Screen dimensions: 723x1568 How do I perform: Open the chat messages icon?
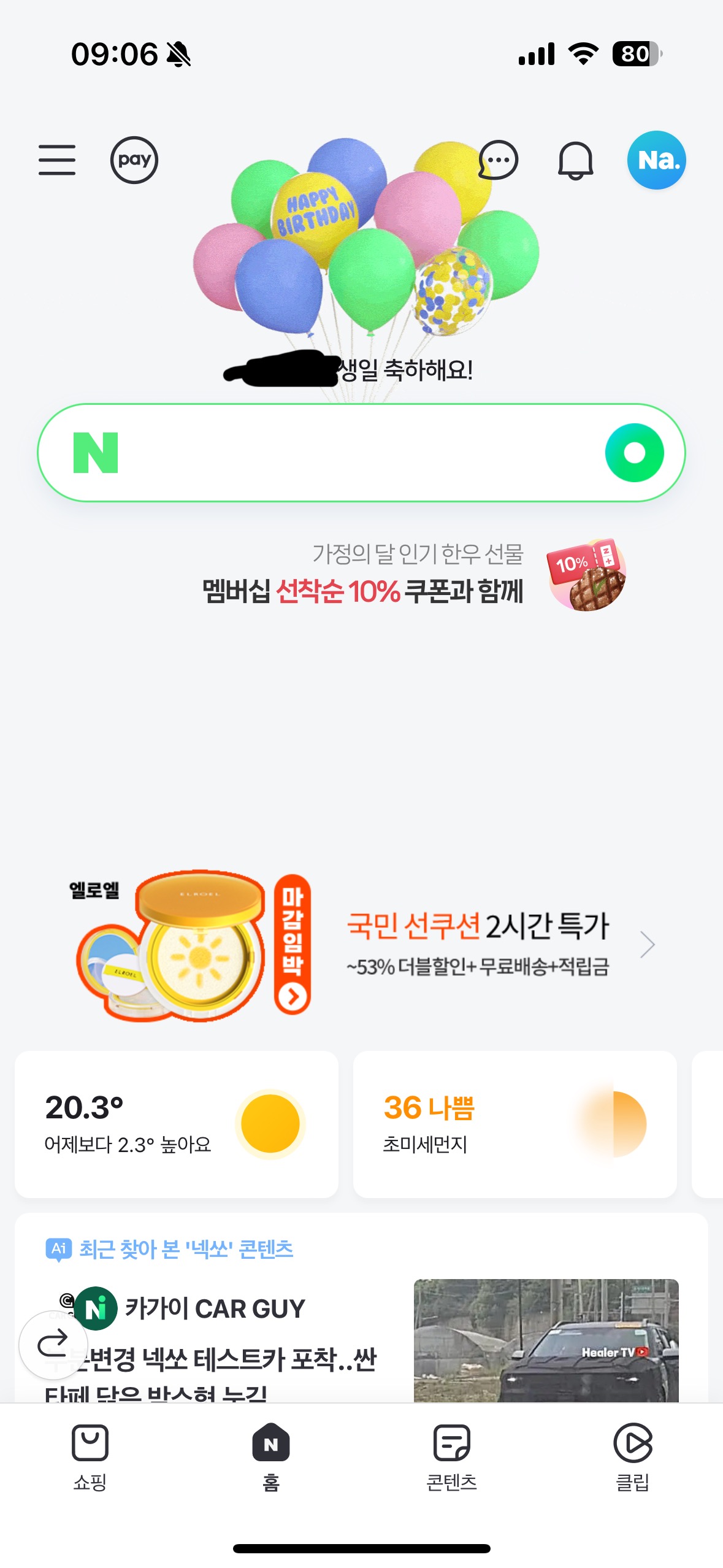click(498, 160)
